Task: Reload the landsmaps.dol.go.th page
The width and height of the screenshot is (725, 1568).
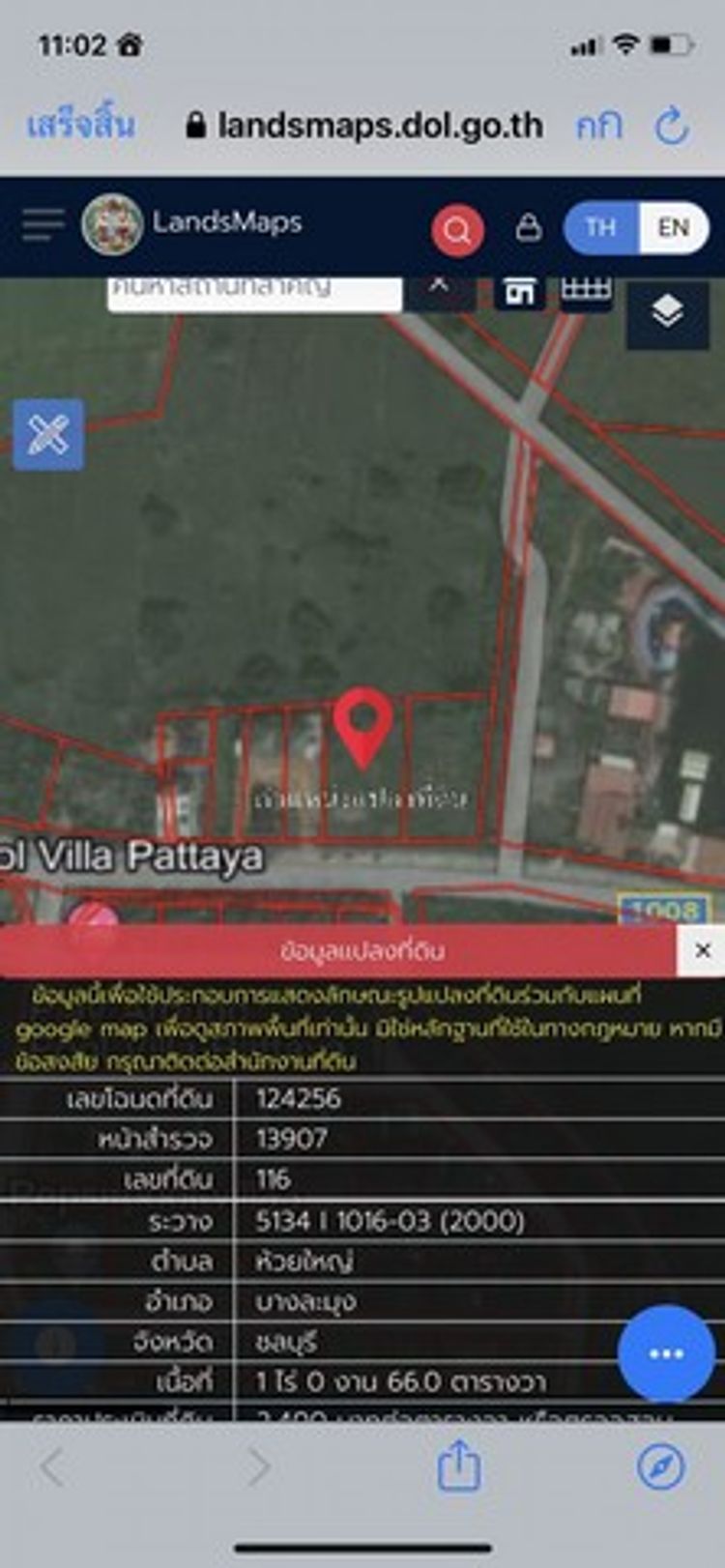Action: 672,126
